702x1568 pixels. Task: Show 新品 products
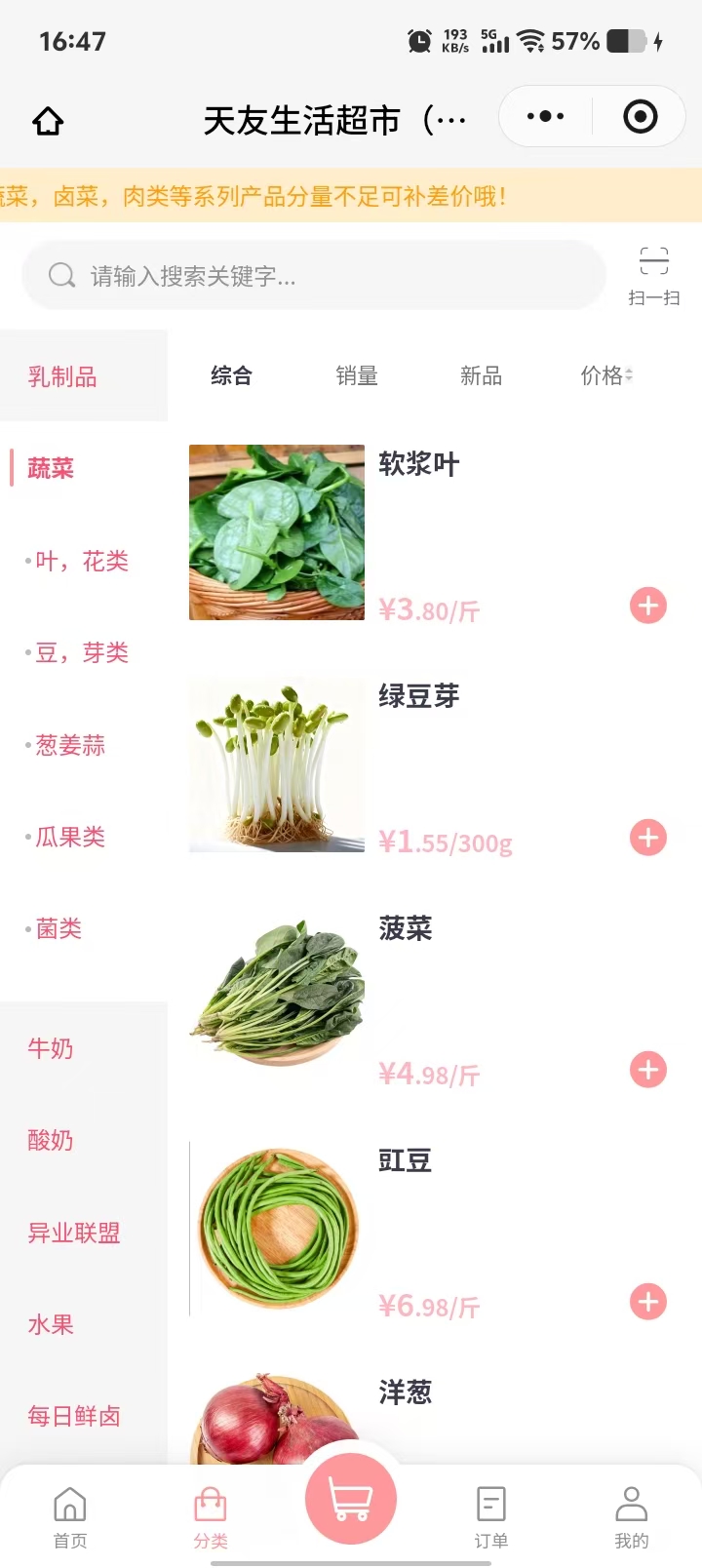click(x=481, y=375)
